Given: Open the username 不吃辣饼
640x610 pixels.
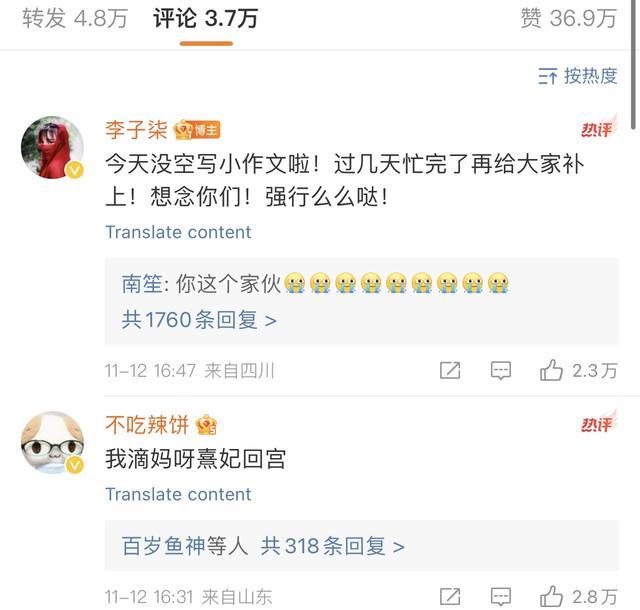Looking at the screenshot, I should tap(147, 425).
